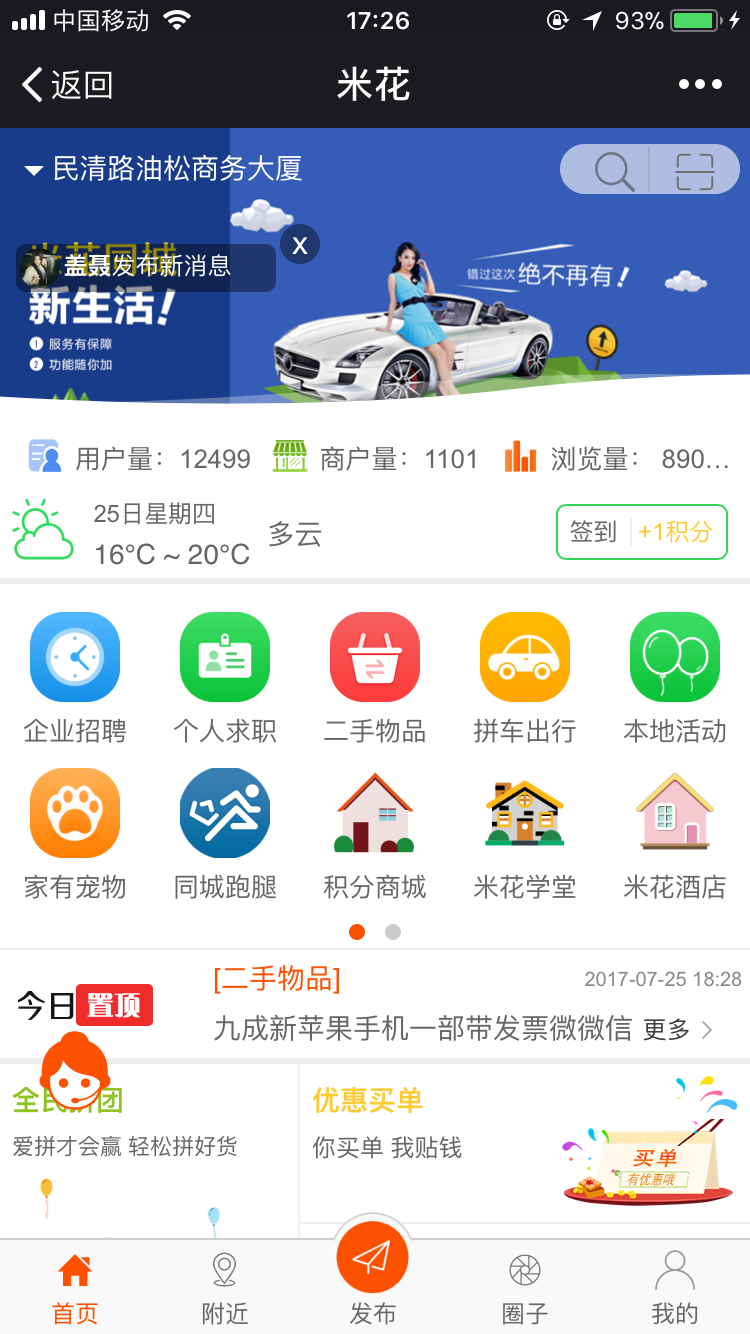Select the 家有宠物 pets icon
This screenshot has height=1334, width=750.
[75, 812]
